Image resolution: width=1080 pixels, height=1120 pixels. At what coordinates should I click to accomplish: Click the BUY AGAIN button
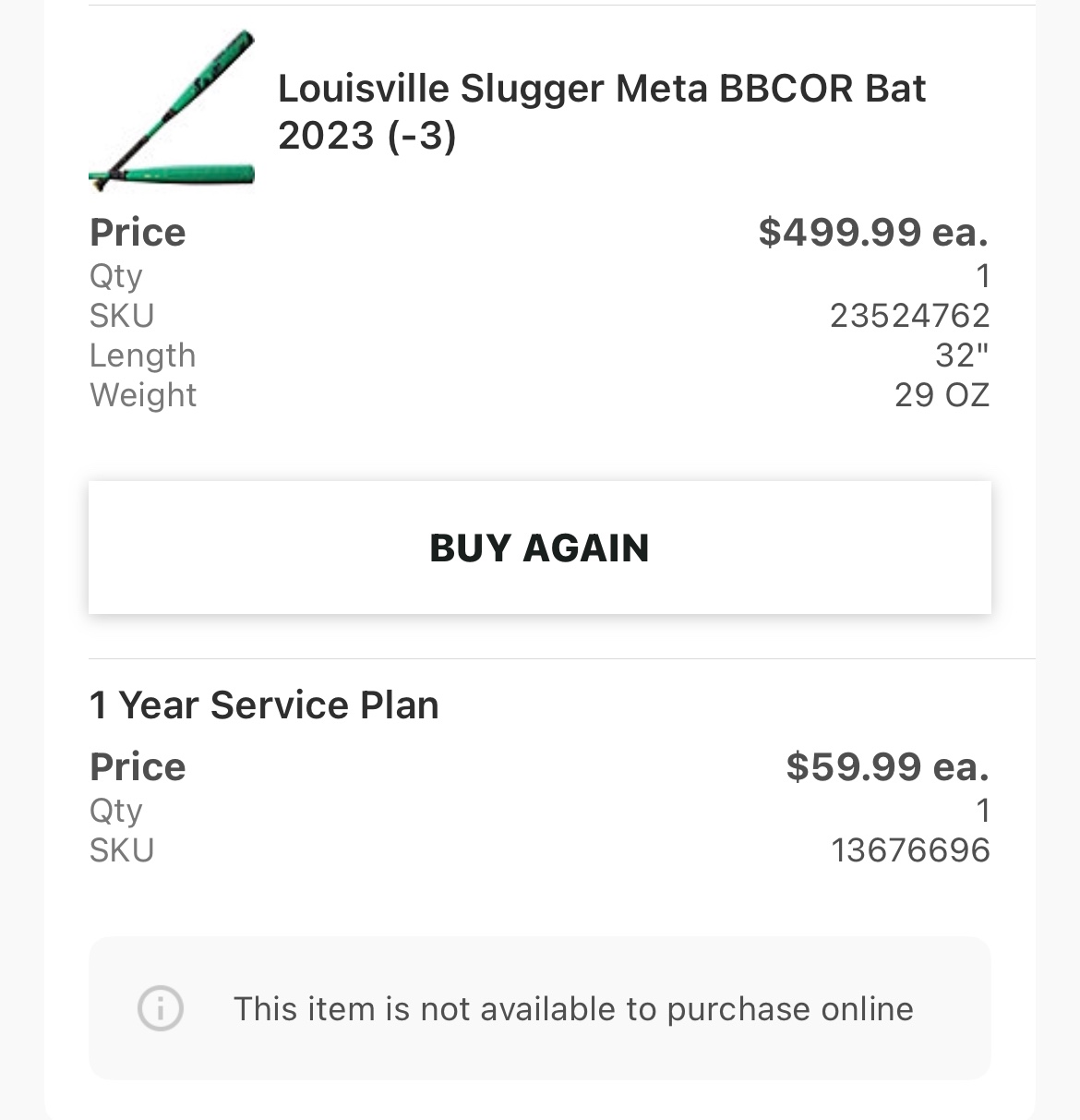(539, 547)
